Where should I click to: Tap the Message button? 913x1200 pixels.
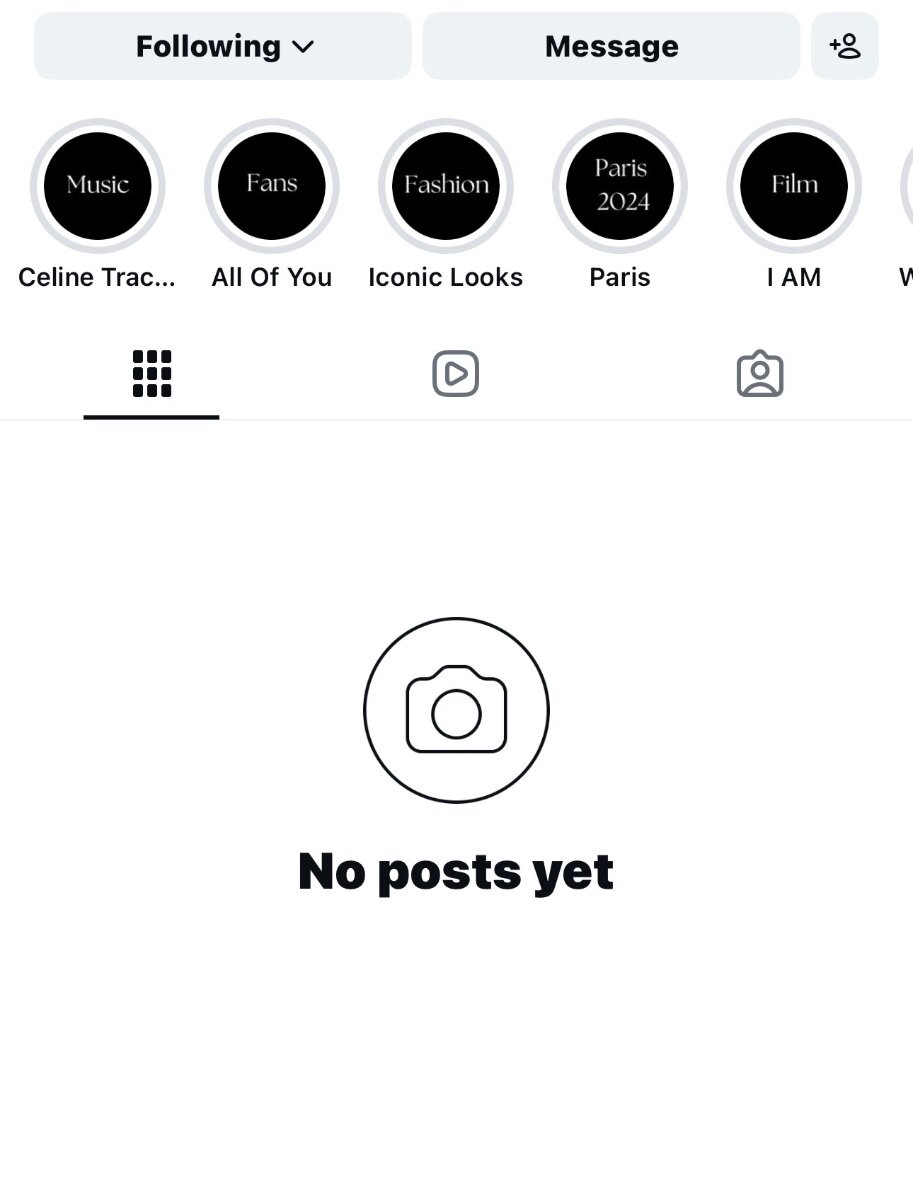611,46
